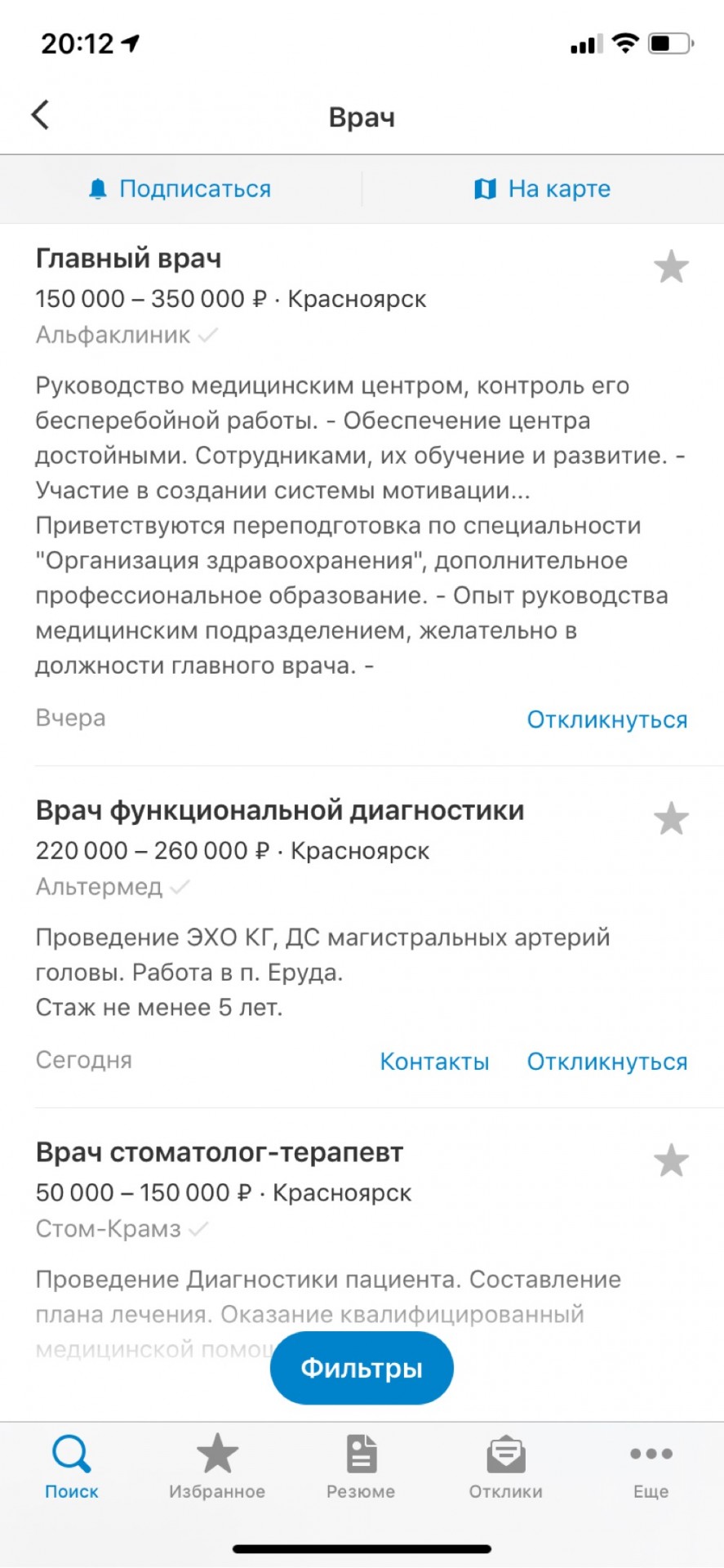Tap Откликнуться for the Главный врач vacancy
Screen dimensions: 724x1568
pos(606,719)
